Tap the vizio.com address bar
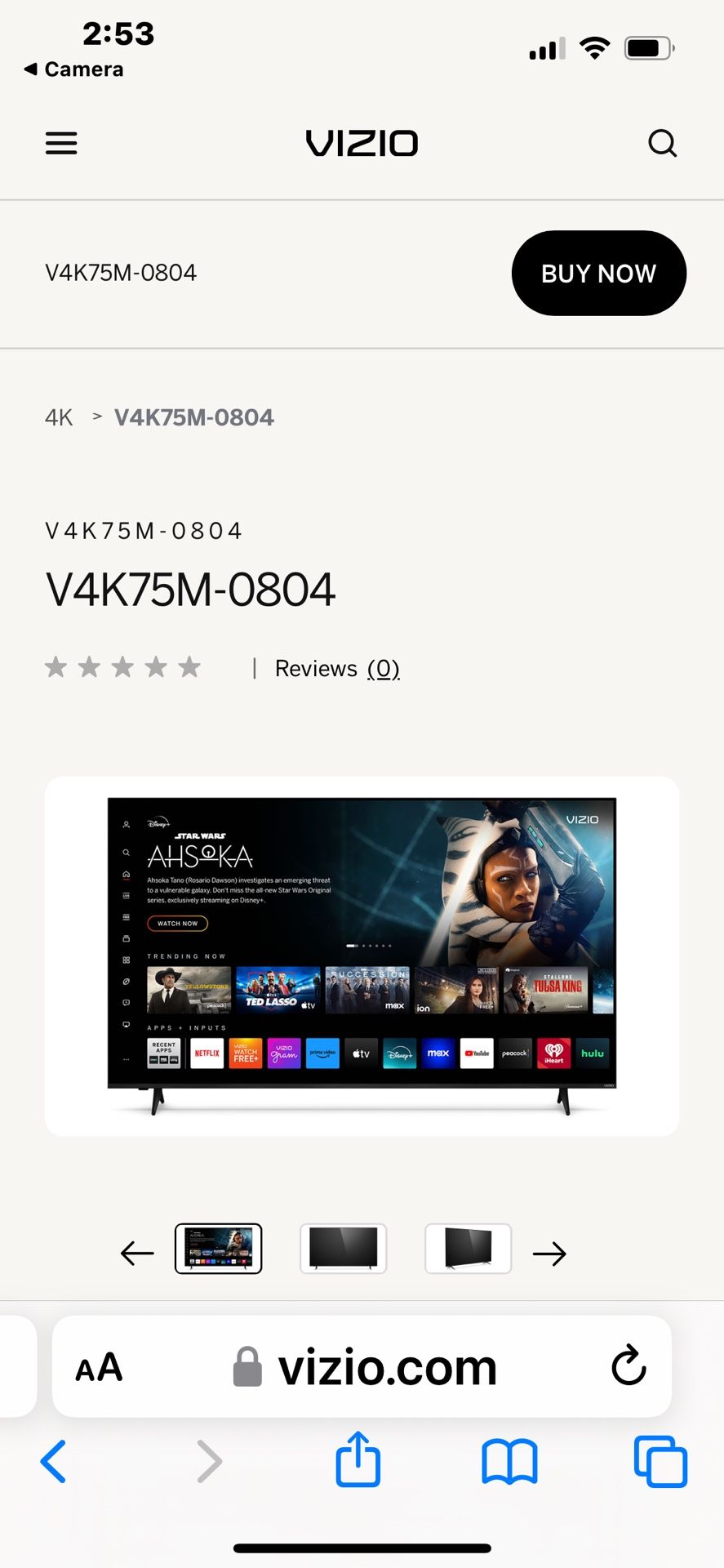 coord(385,1367)
